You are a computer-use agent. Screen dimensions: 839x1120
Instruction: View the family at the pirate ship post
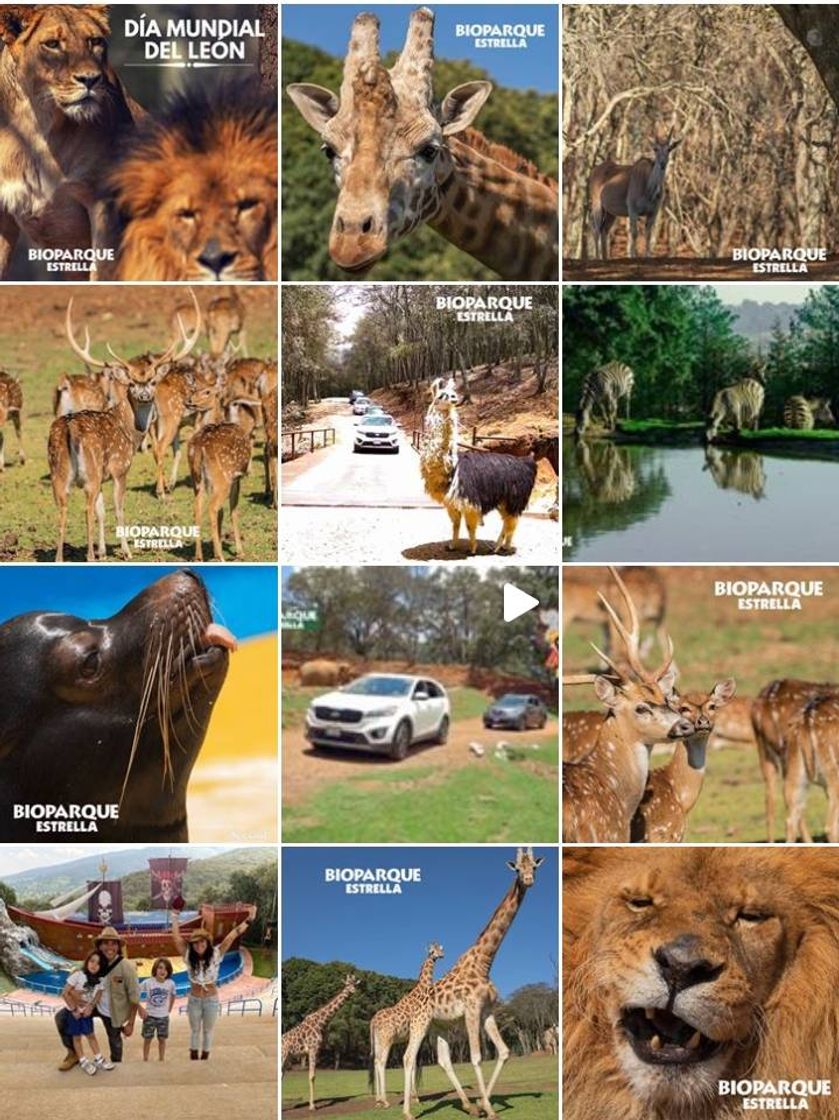pyautogui.click(x=139, y=983)
